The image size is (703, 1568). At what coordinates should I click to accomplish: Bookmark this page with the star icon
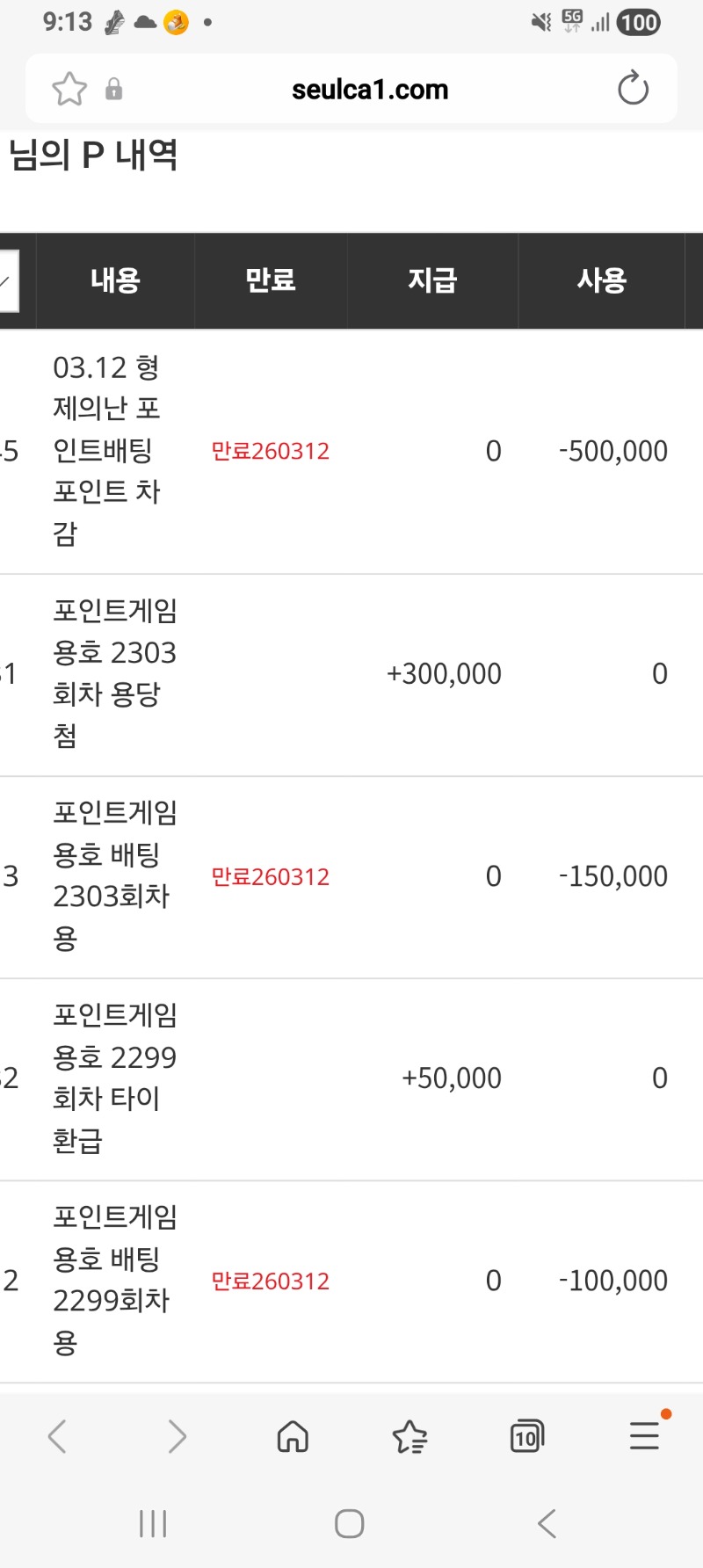(x=69, y=89)
